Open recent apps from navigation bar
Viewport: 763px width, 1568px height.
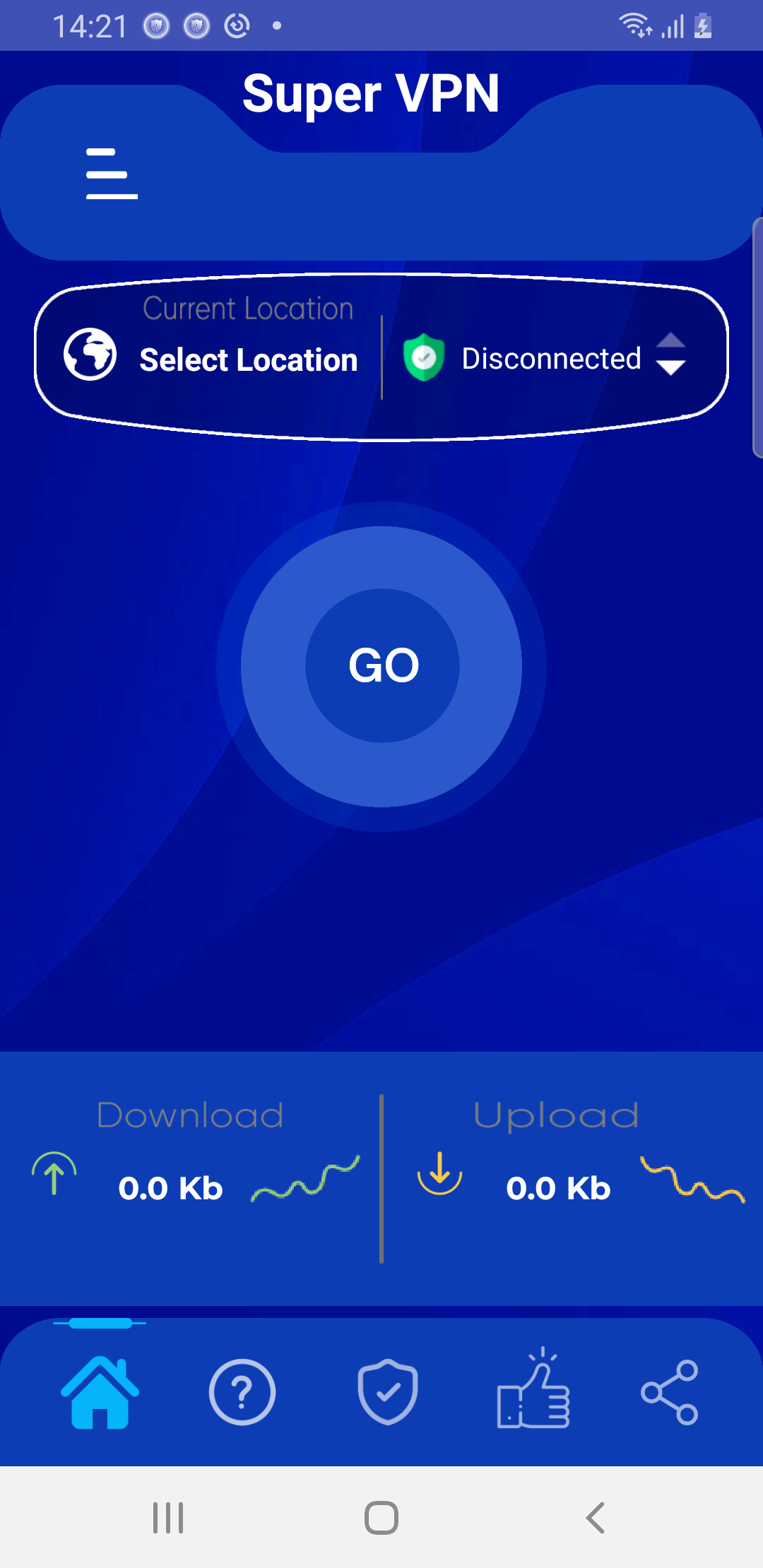point(168,1517)
